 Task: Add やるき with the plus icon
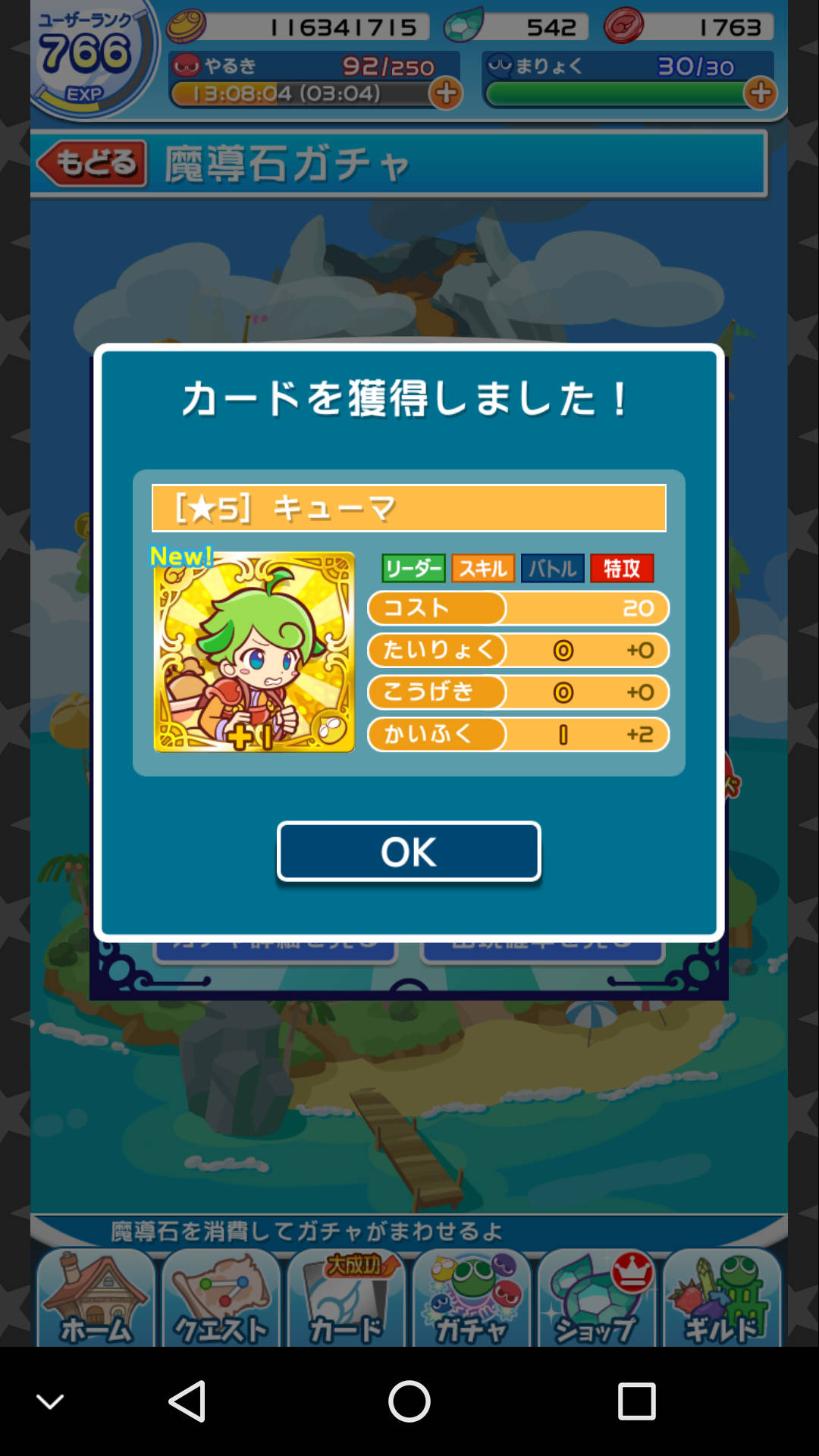tap(446, 94)
